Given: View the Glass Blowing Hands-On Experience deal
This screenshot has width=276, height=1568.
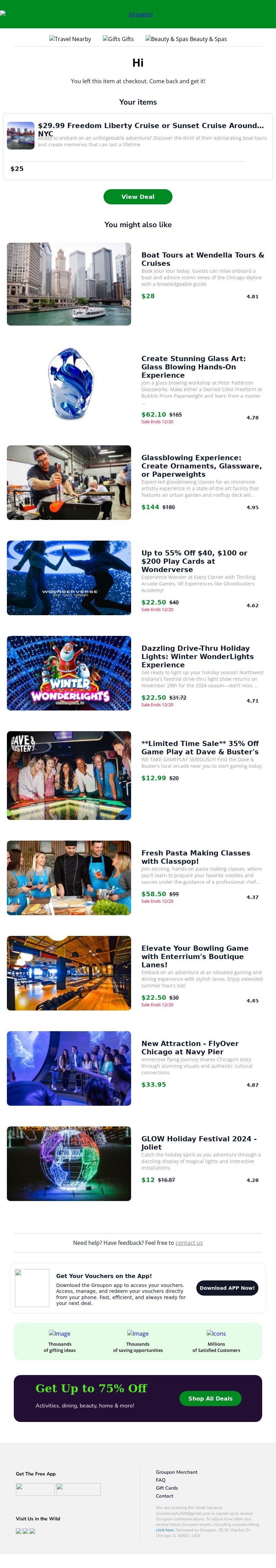Looking at the screenshot, I should (x=193, y=366).
